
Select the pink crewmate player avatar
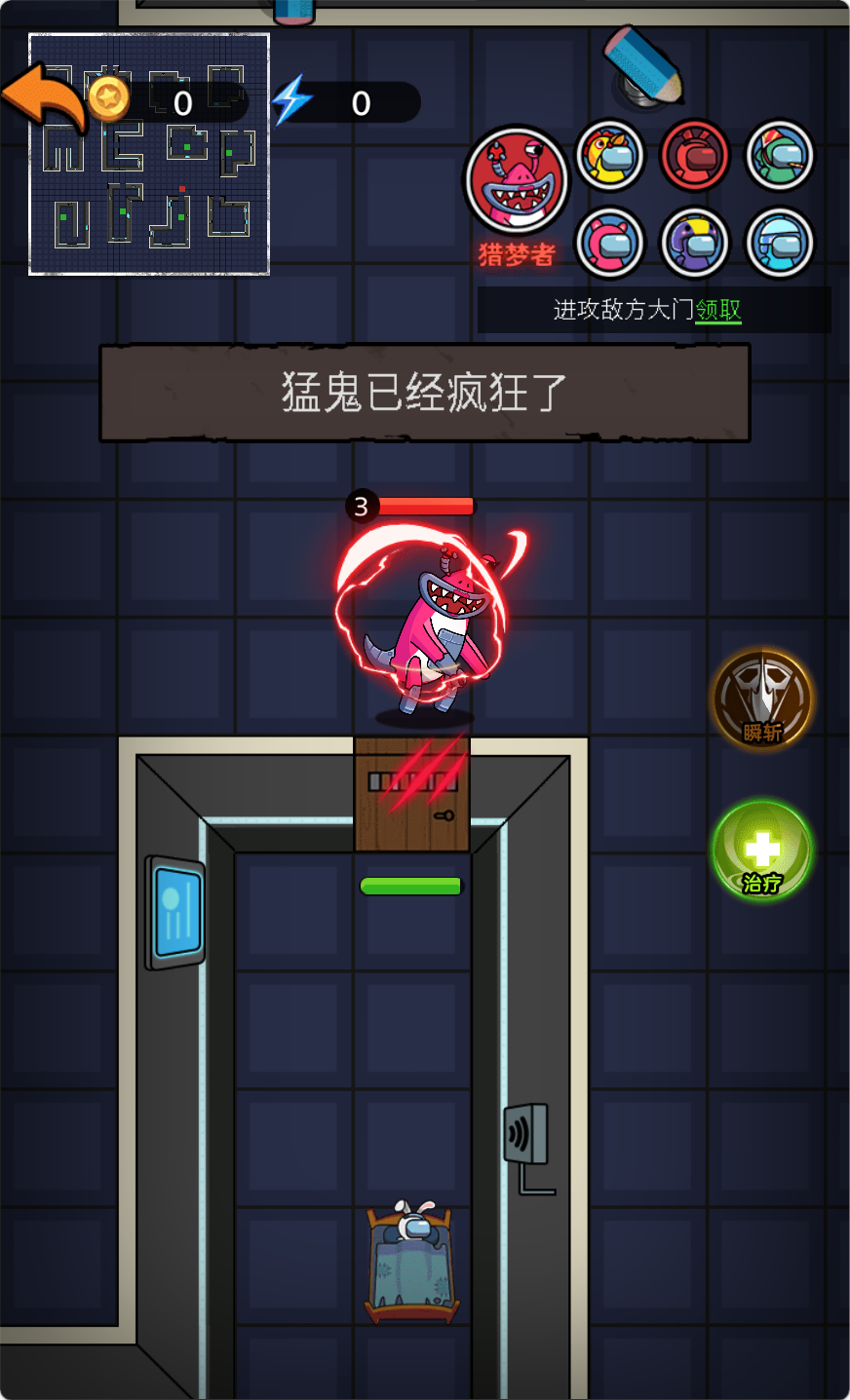click(610, 242)
